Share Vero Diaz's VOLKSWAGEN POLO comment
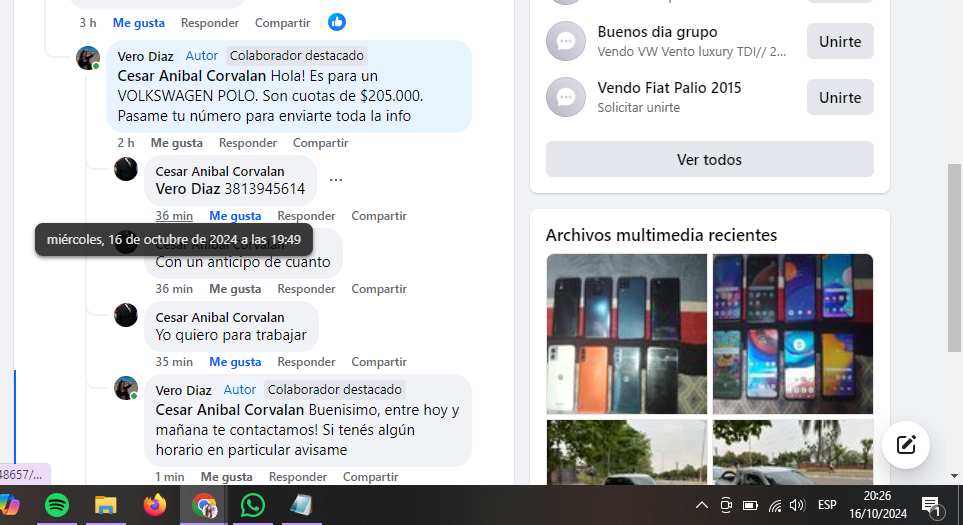963x525 pixels. tap(320, 143)
